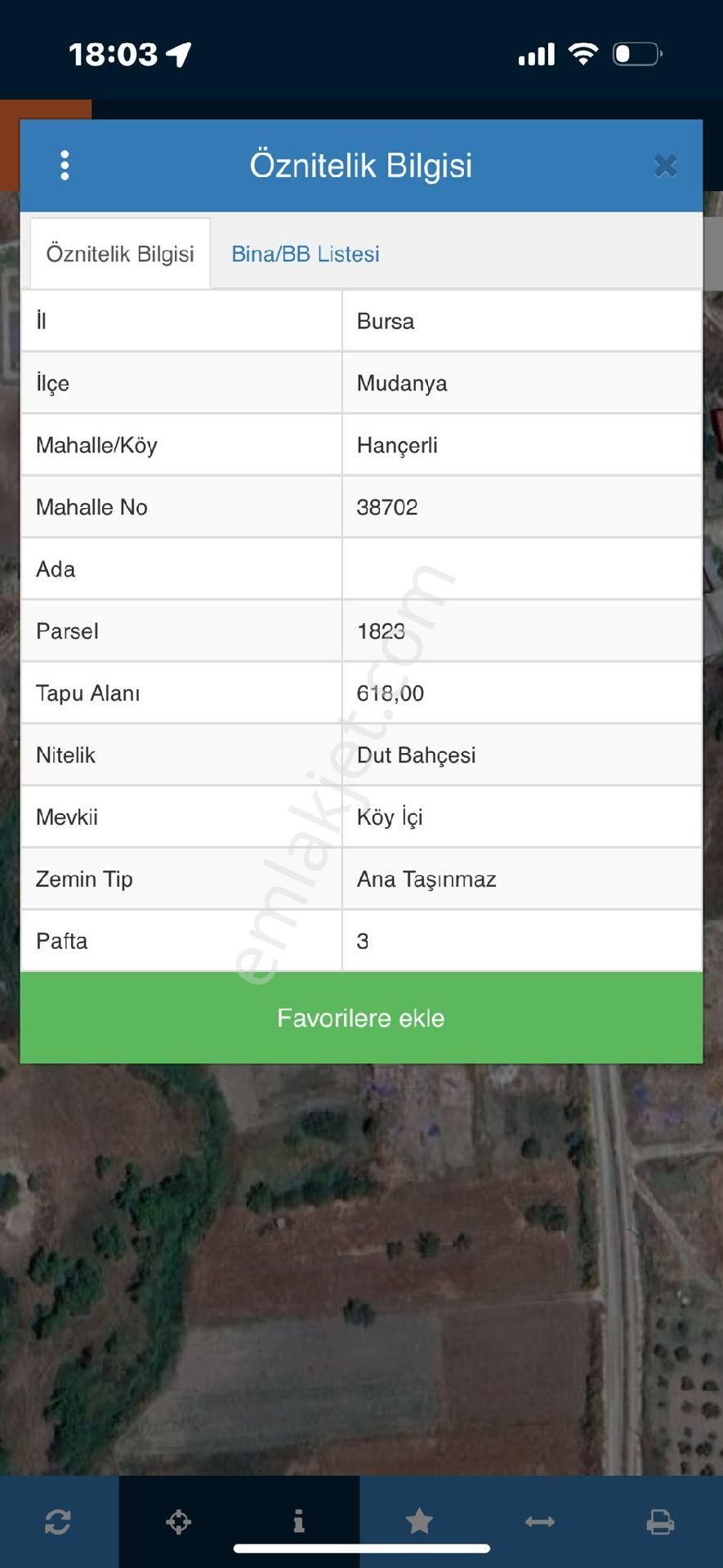Screen dimensions: 723x1568
Task: Tap the refresh icon in bottom toolbar
Action: 58,1521
